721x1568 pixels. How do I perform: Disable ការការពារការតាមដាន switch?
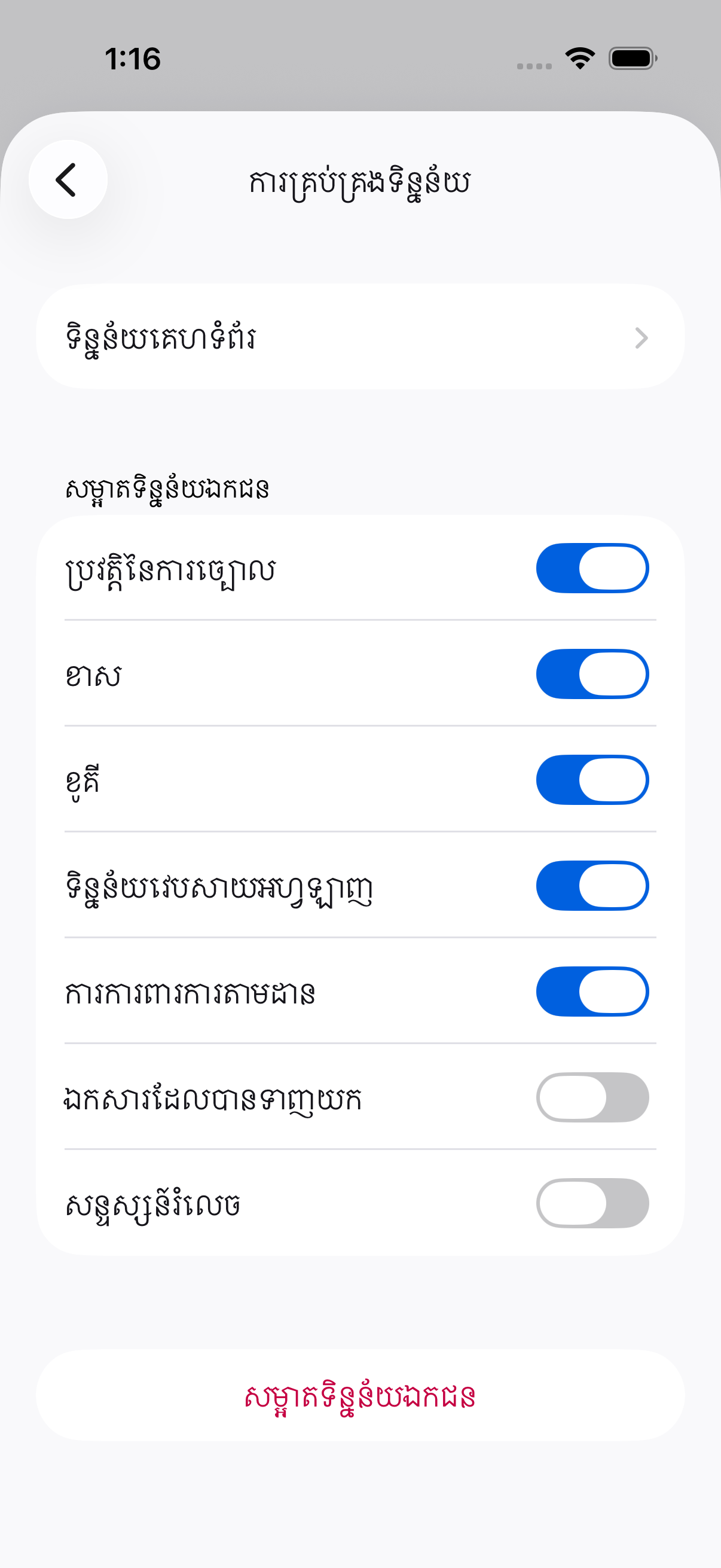coord(591,992)
